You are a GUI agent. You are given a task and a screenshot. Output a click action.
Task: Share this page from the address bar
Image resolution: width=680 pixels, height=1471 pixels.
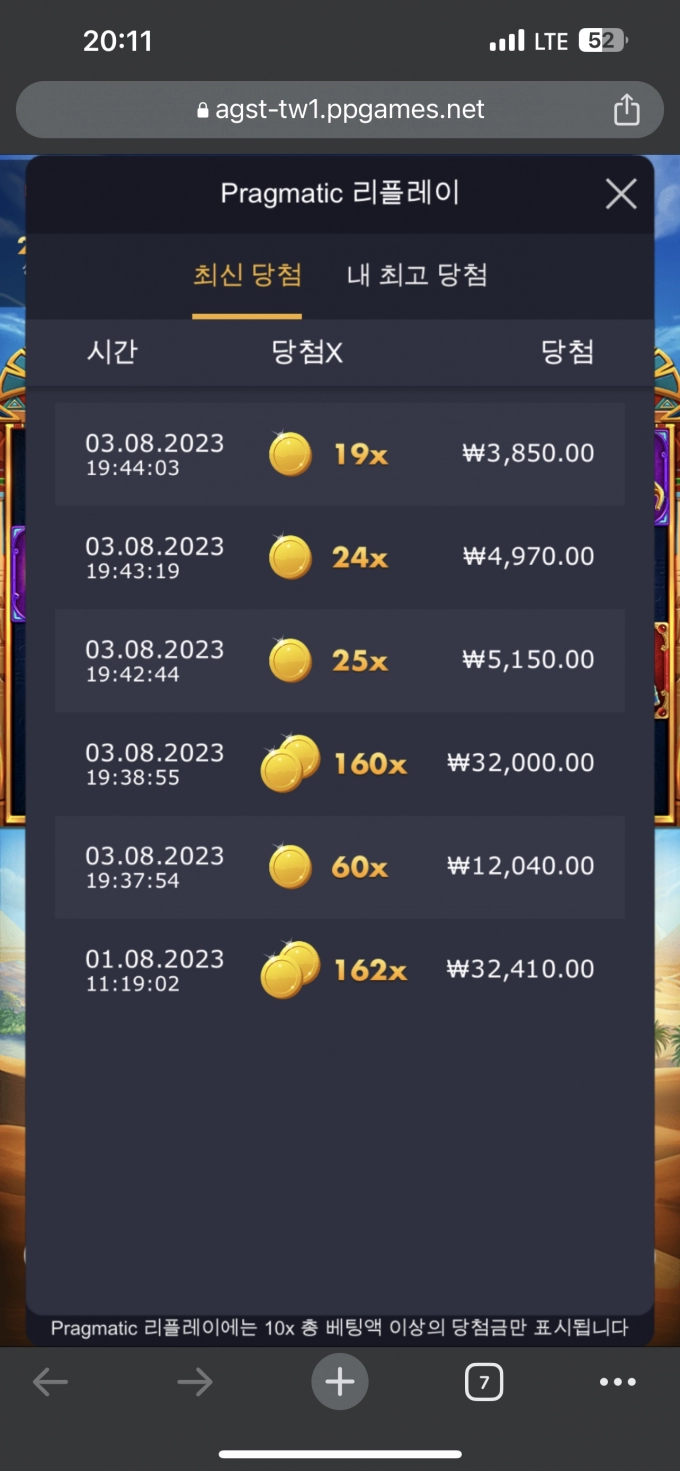627,110
